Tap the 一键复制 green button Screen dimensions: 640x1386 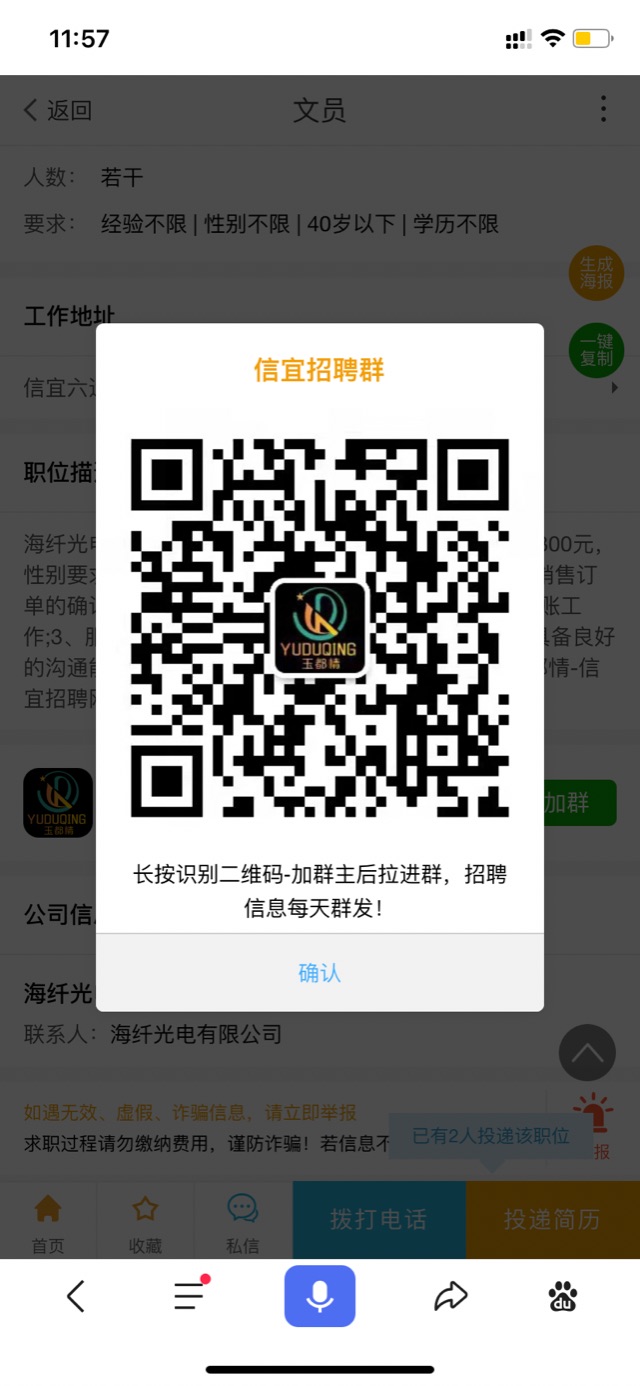[x=596, y=350]
